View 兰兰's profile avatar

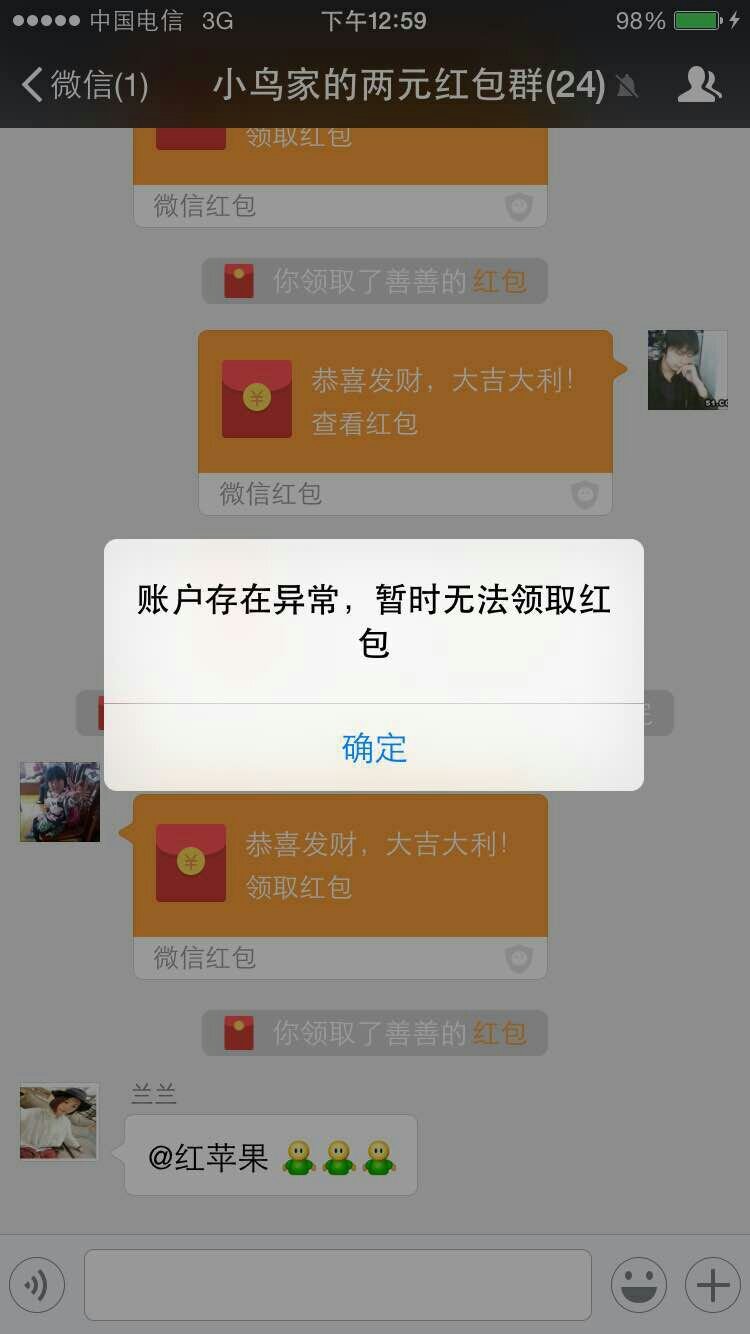[x=59, y=1122]
